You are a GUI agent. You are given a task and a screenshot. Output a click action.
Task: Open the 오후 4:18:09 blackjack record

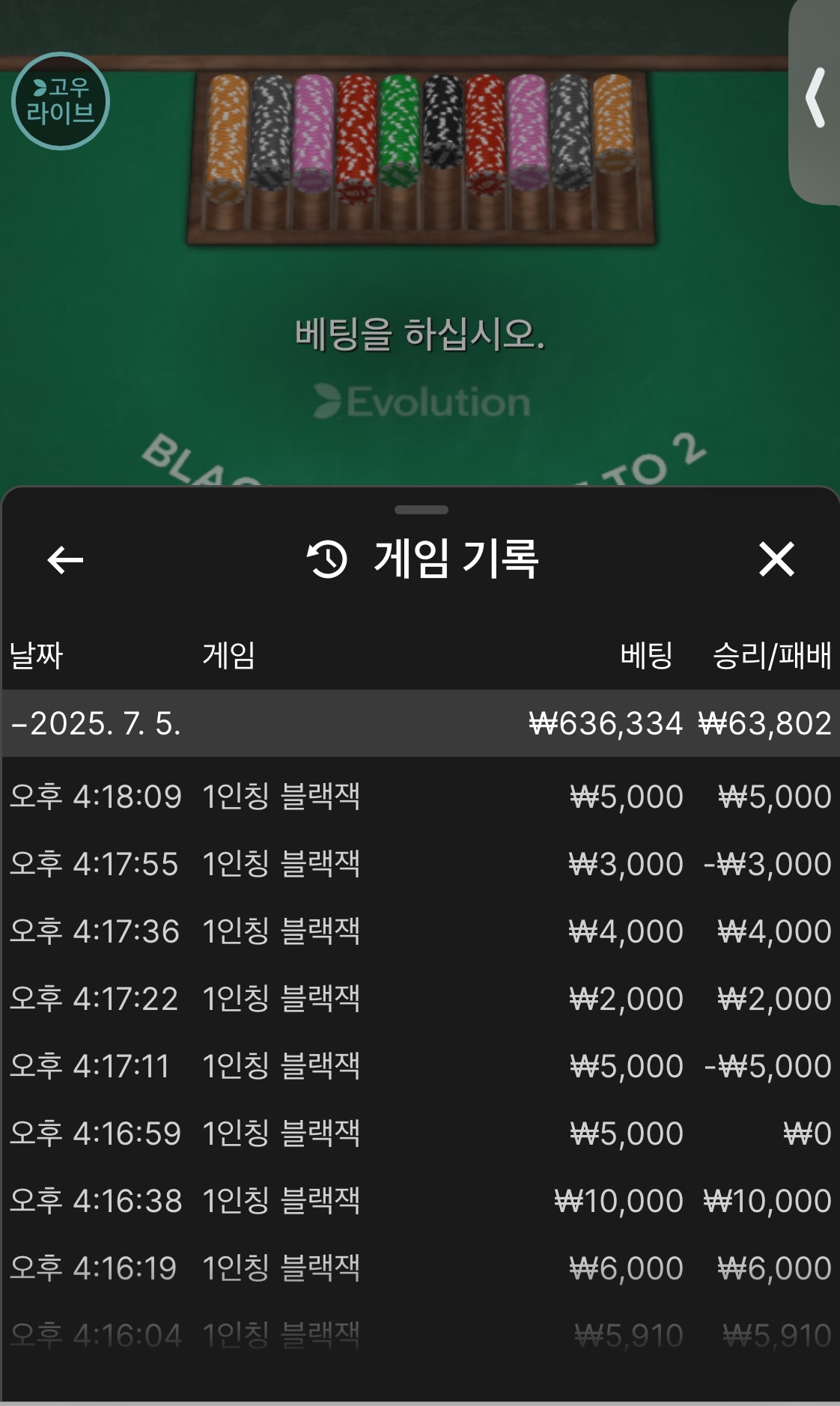point(419,796)
